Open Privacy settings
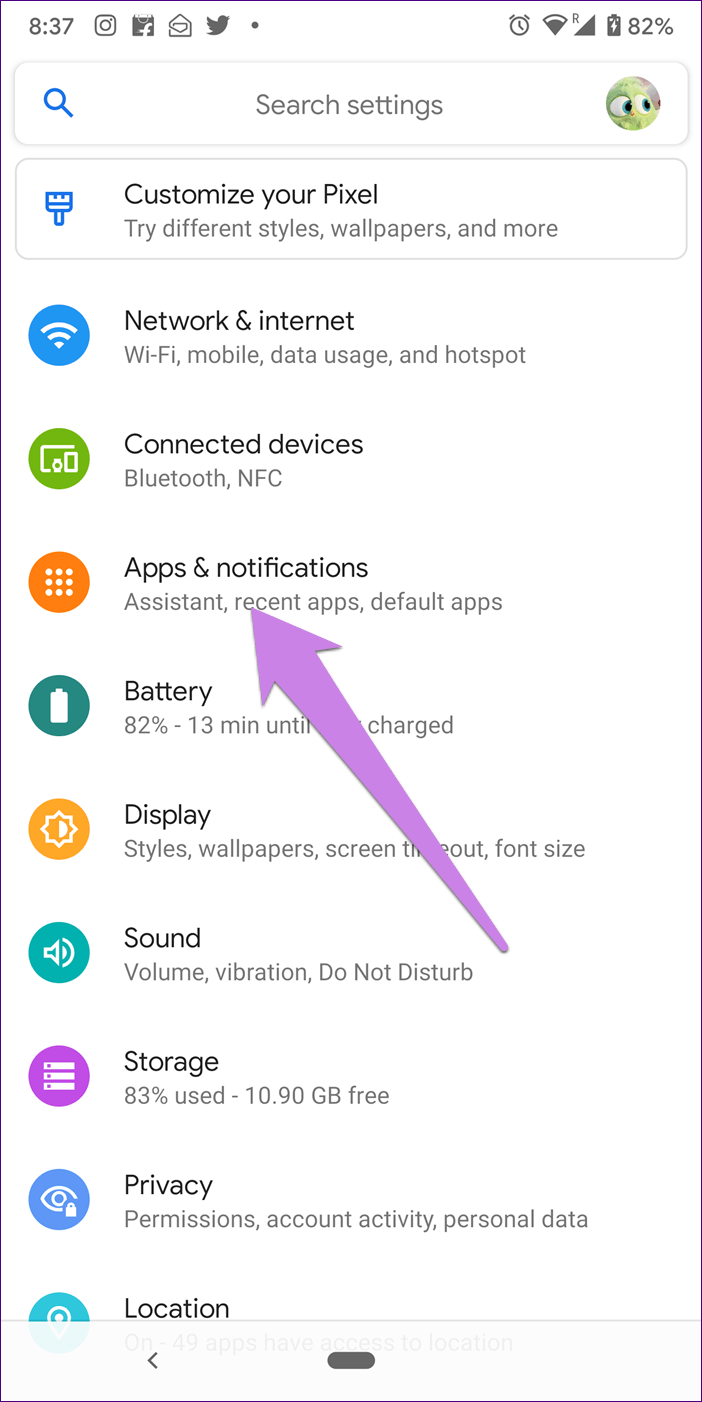The height and width of the screenshot is (1402, 702). point(351,1201)
